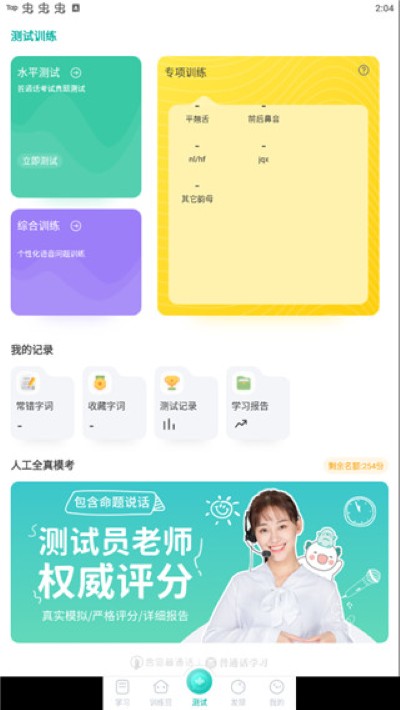The width and height of the screenshot is (400, 710).
Task: Select 前后鼻音 training
Action: click(x=263, y=114)
